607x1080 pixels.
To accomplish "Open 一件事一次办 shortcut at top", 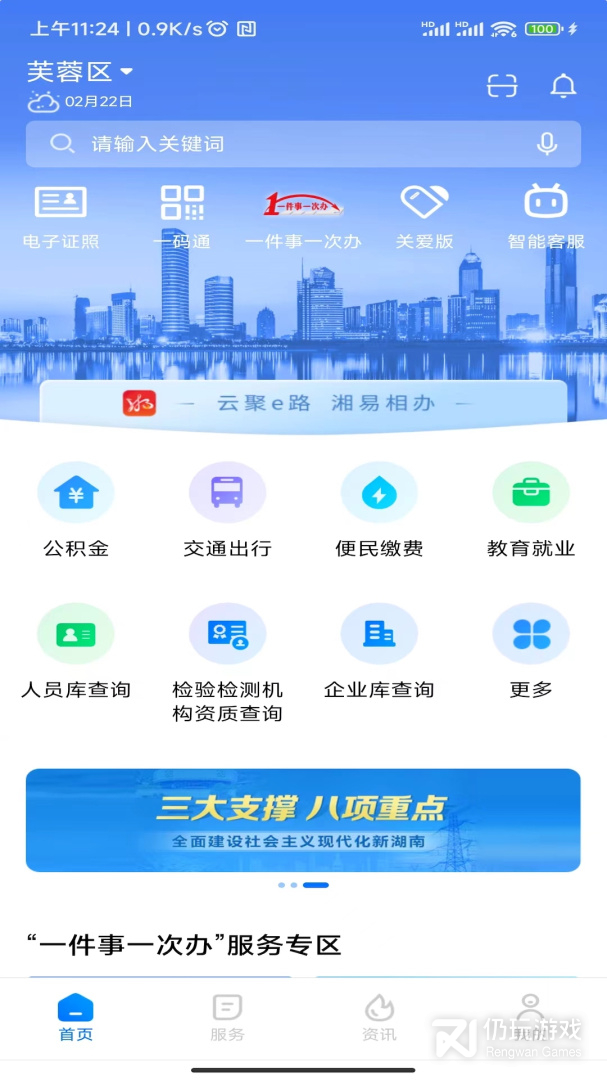I will click(x=303, y=215).
